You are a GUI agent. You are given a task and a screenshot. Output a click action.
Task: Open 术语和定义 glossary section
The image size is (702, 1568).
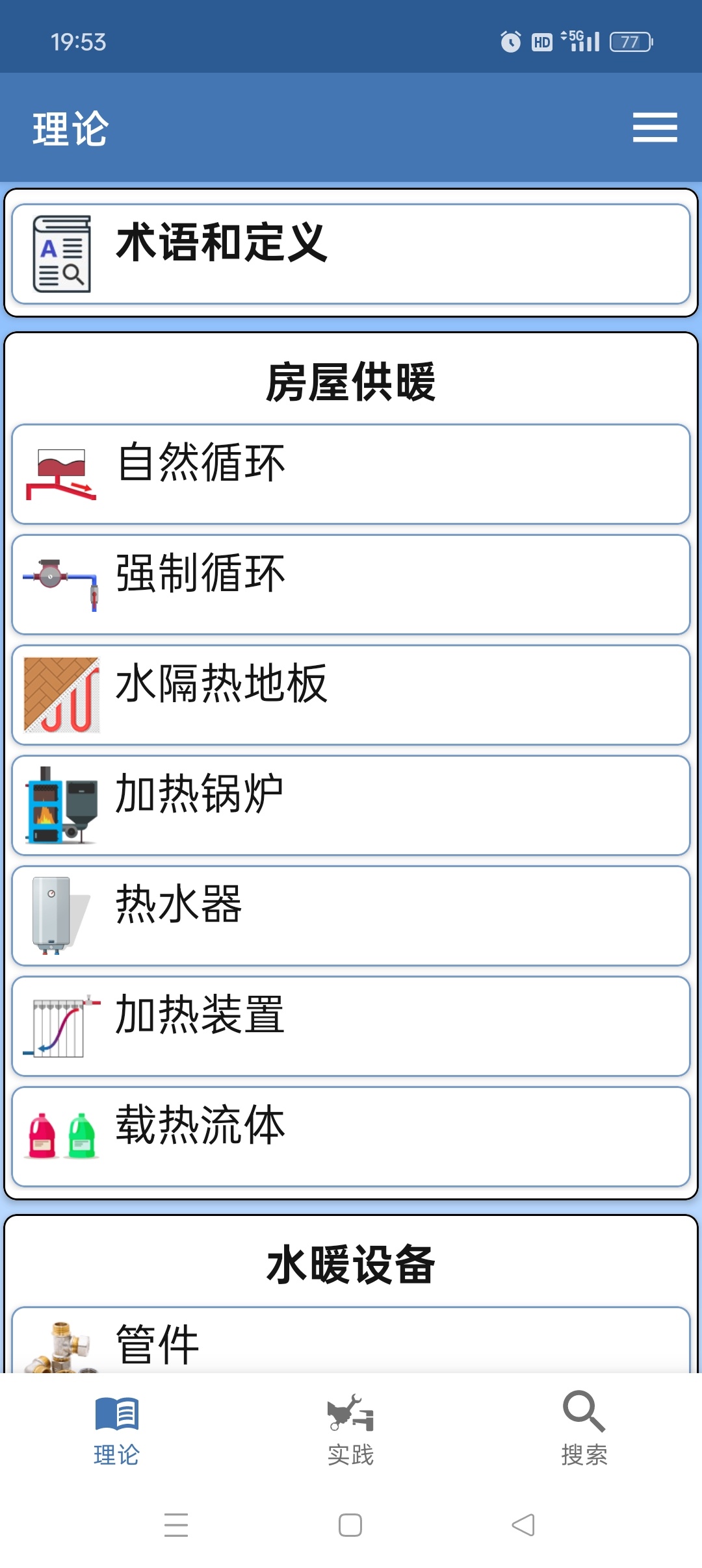tap(351, 253)
